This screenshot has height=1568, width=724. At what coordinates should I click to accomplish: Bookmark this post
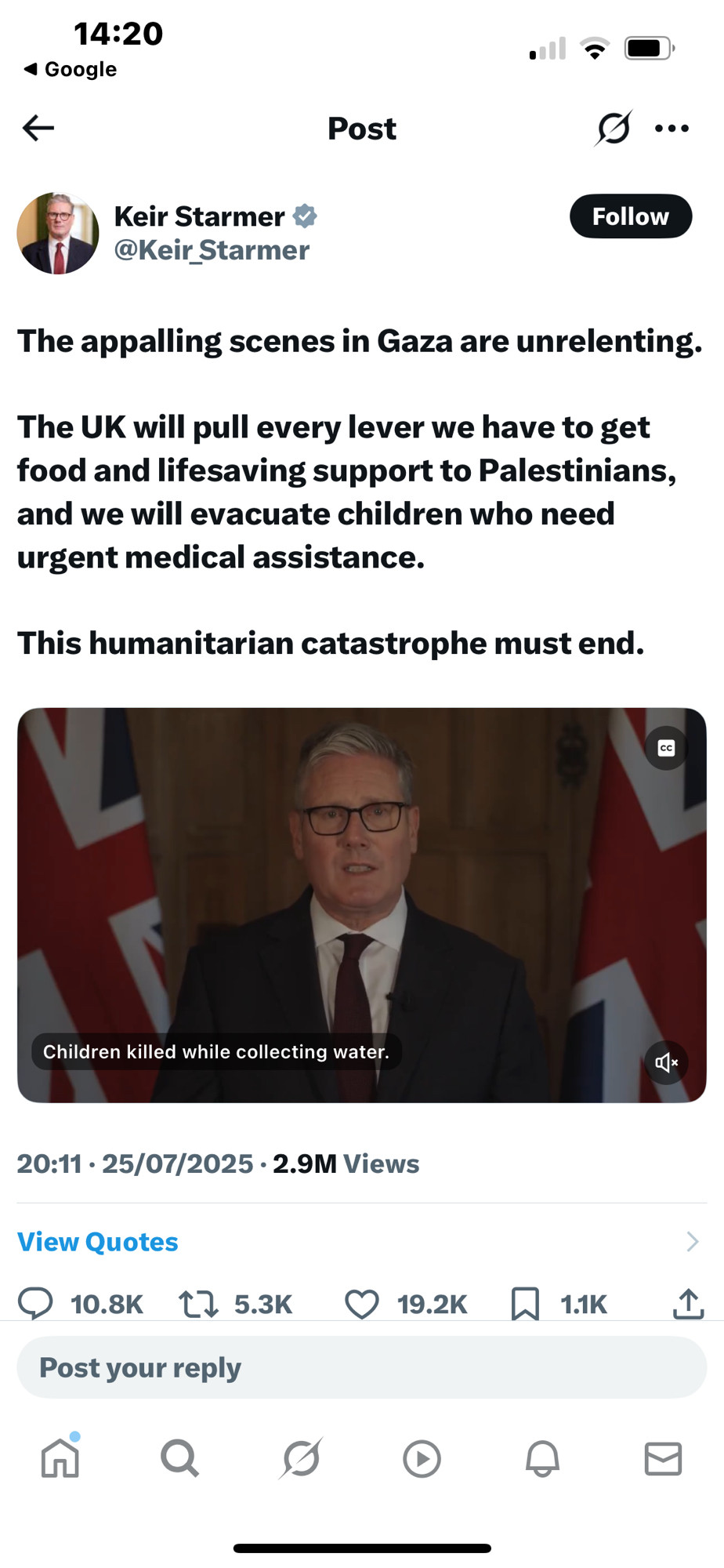525,1305
